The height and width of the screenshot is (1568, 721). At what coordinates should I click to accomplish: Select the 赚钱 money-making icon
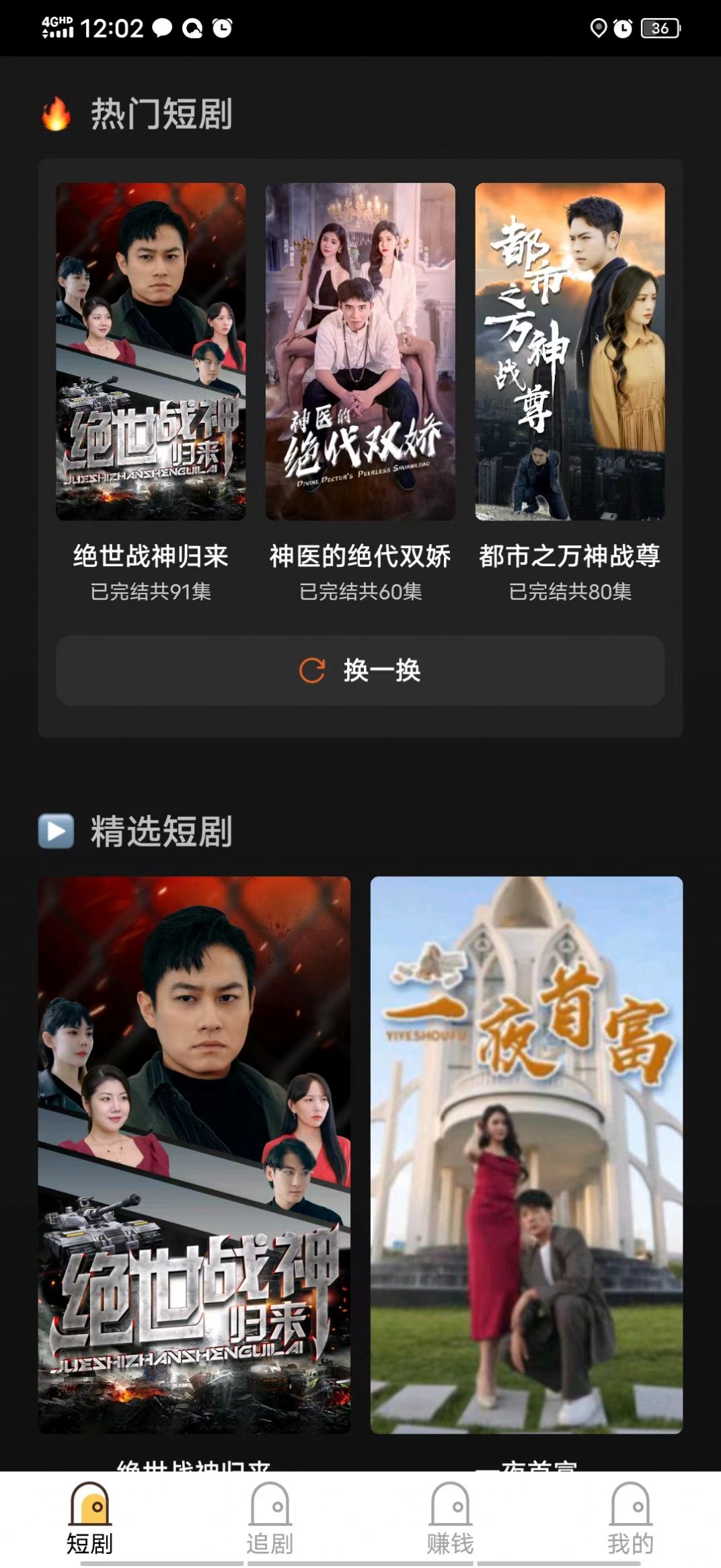click(x=450, y=1512)
